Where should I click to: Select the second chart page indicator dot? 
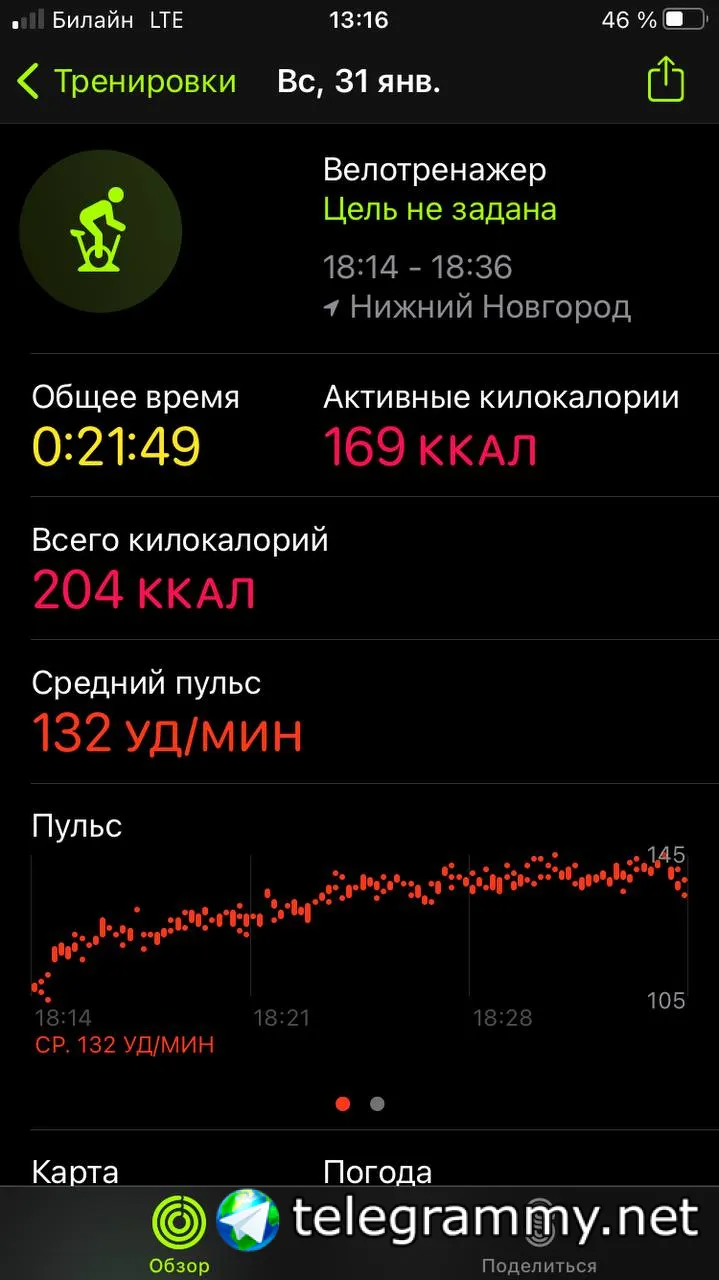(x=377, y=1104)
